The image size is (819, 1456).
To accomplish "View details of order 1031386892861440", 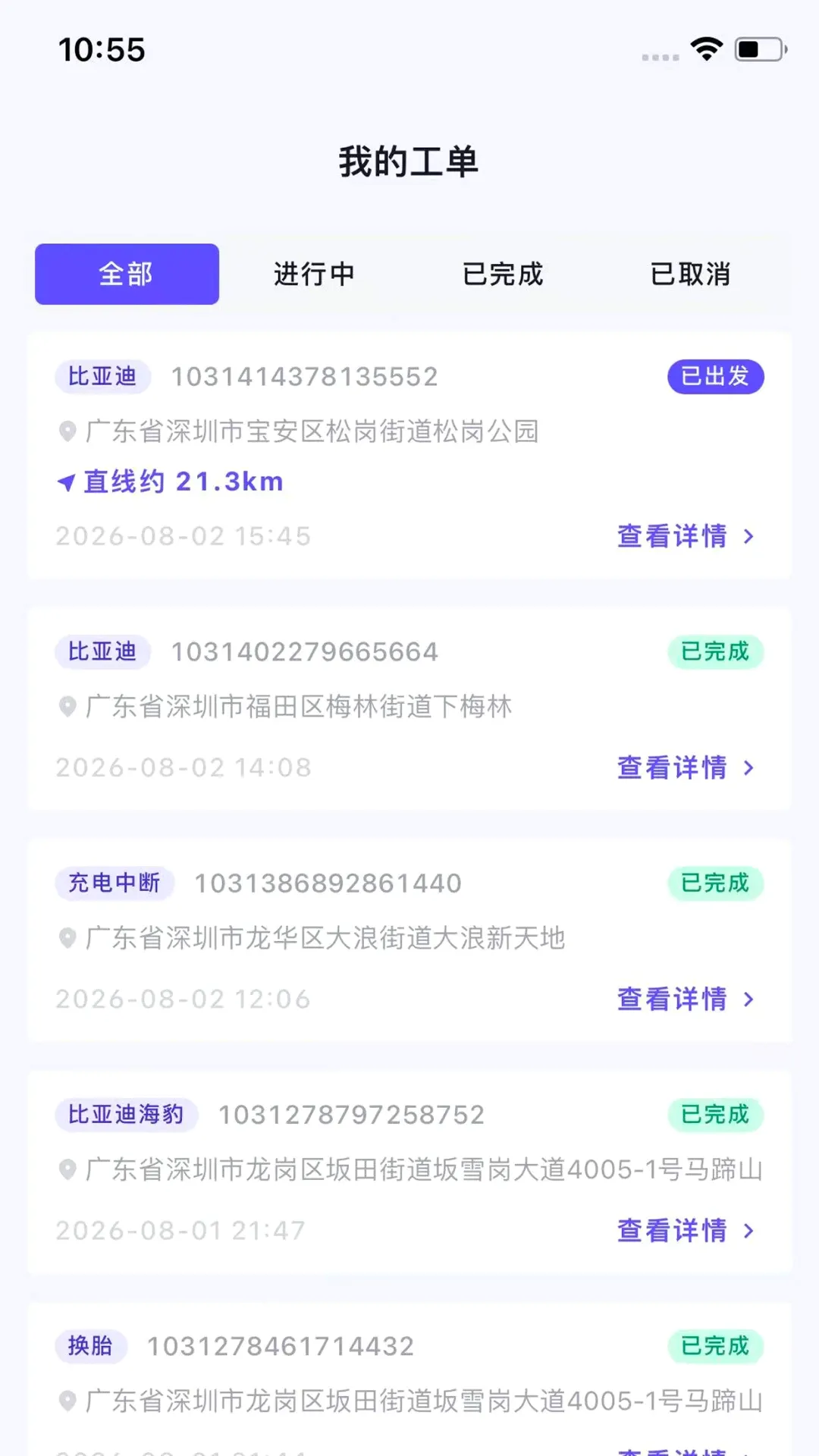I will pyautogui.click(x=686, y=999).
